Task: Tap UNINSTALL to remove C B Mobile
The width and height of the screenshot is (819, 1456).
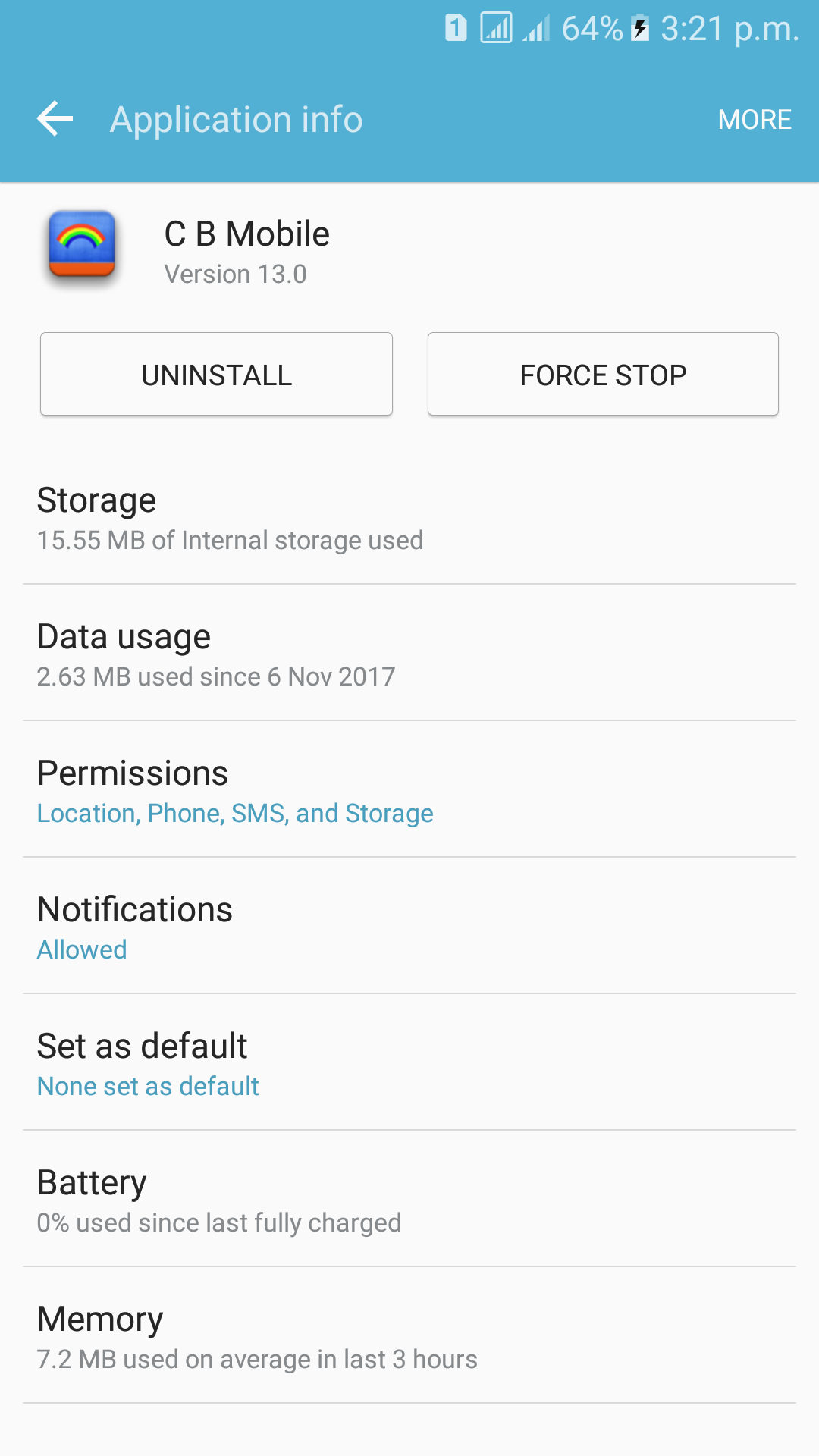Action: pyautogui.click(x=216, y=373)
